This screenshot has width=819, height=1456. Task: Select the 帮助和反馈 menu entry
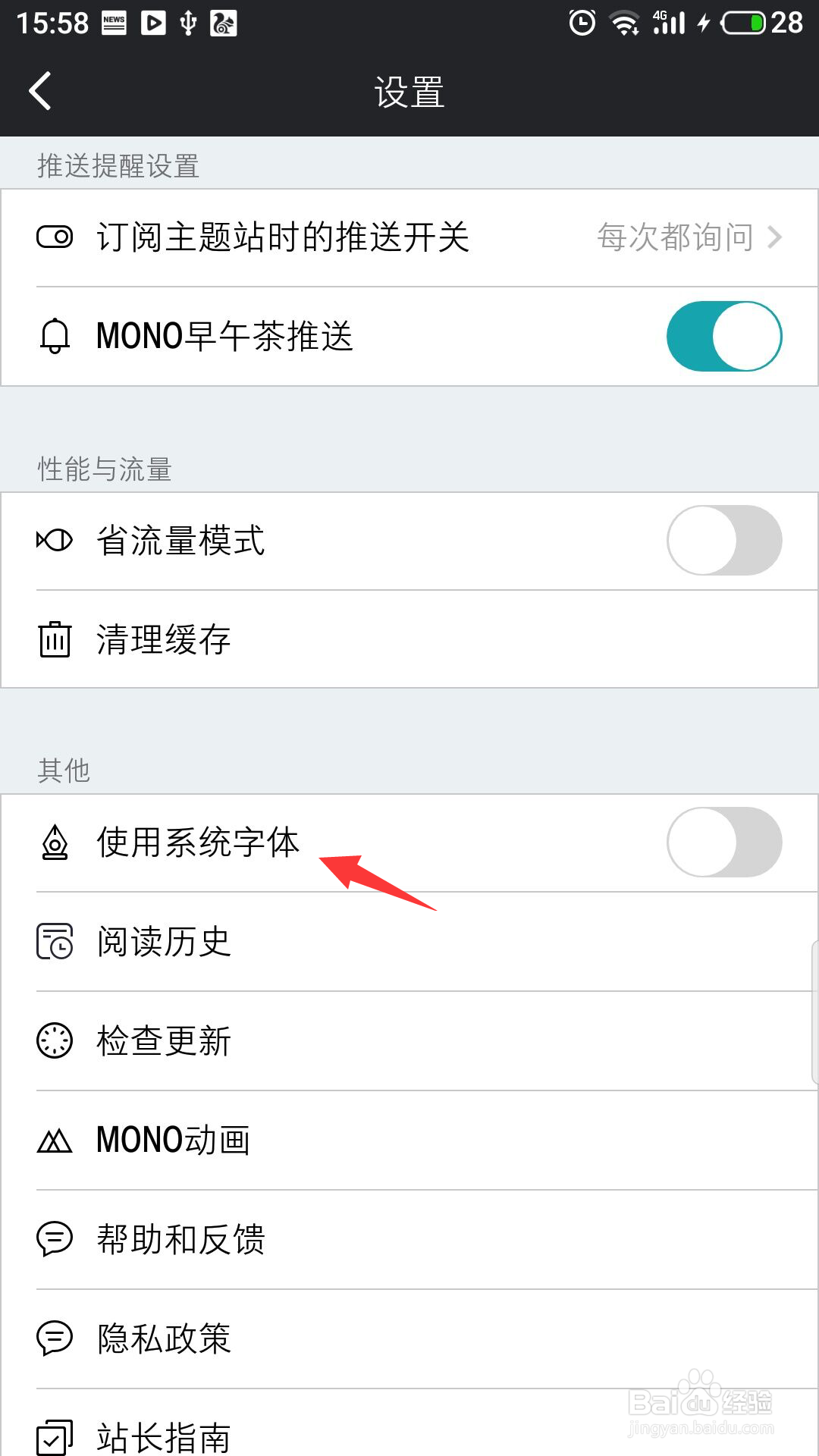[180, 1239]
